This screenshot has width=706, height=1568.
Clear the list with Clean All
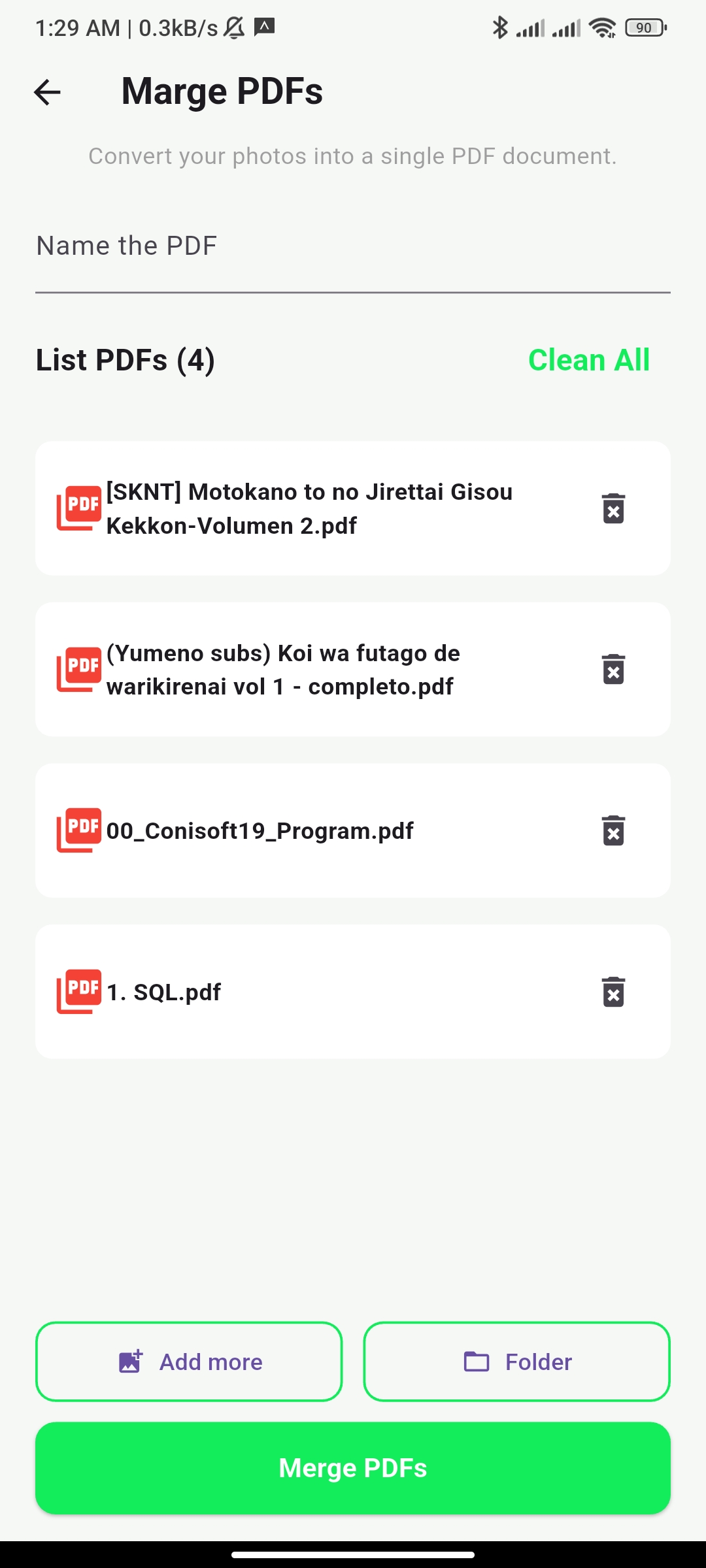point(588,360)
